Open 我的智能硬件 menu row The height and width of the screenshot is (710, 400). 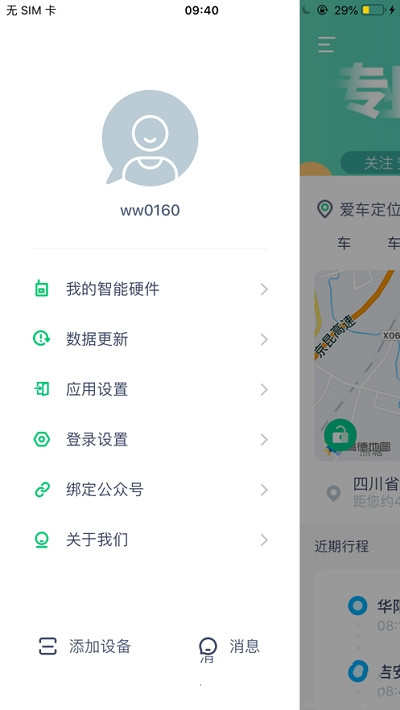tap(150, 289)
